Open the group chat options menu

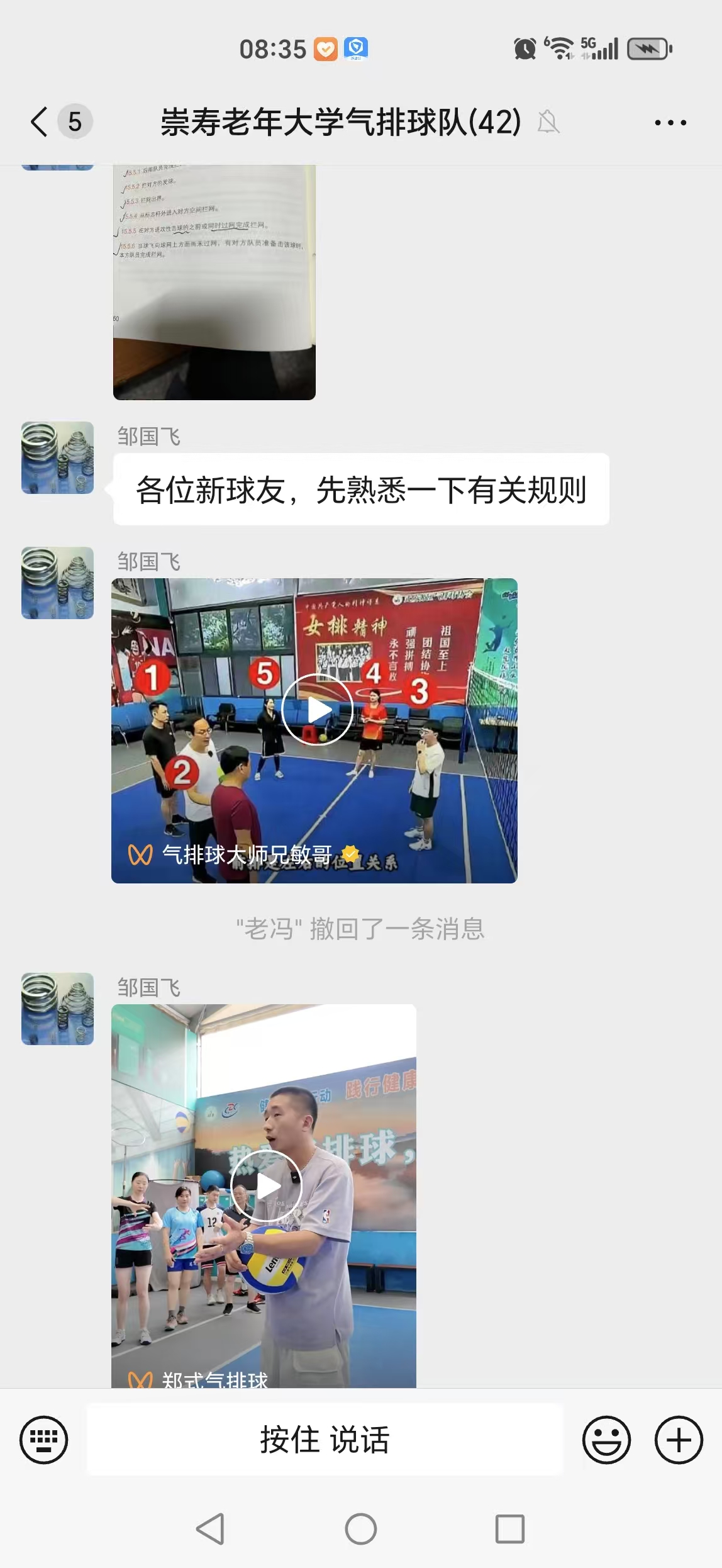670,123
